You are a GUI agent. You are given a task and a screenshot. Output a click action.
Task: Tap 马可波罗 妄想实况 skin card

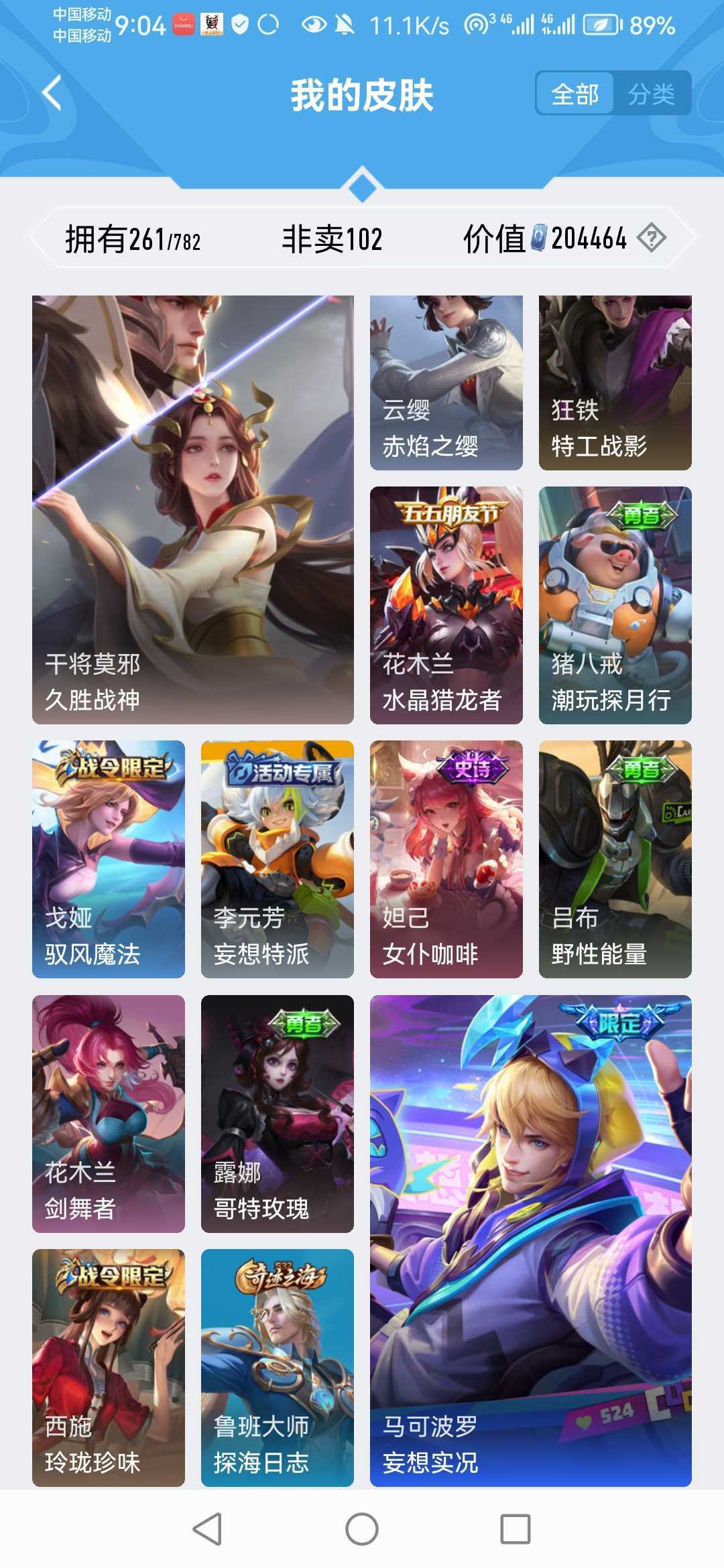click(530, 1240)
